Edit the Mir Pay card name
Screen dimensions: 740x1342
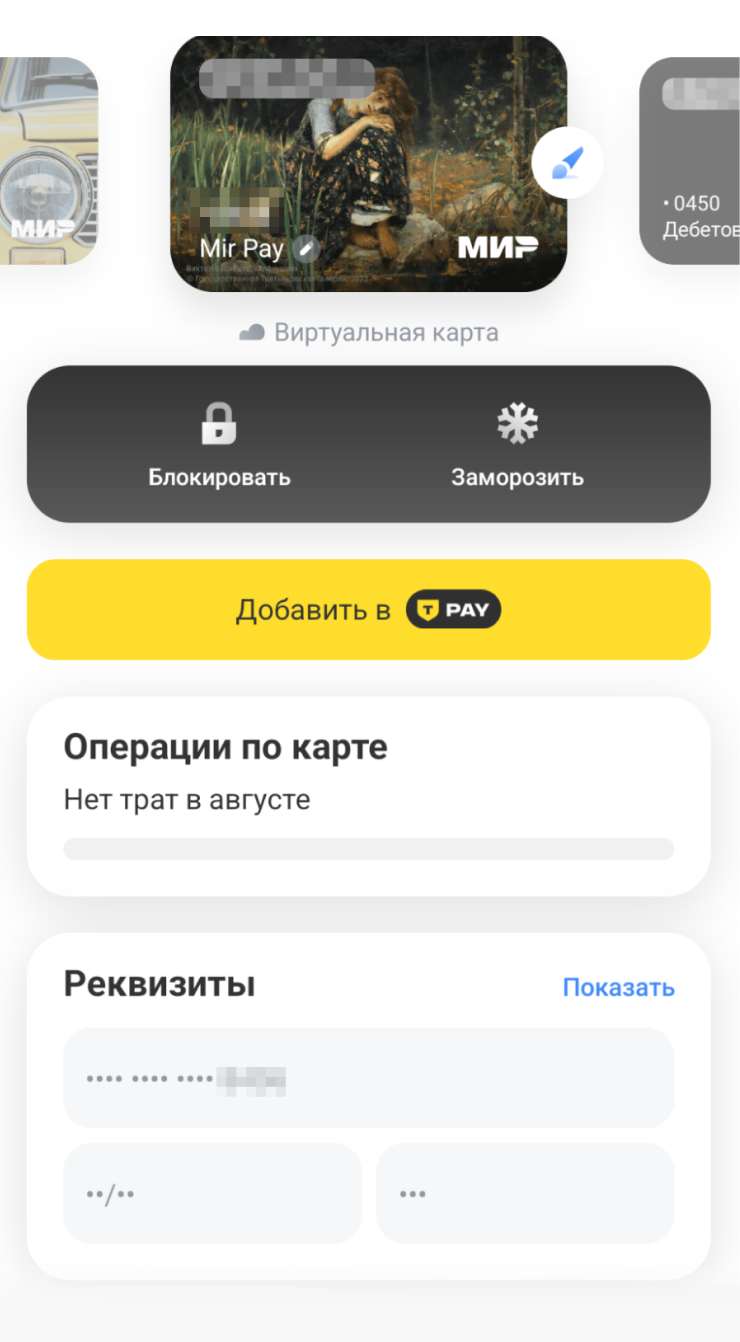(x=306, y=248)
